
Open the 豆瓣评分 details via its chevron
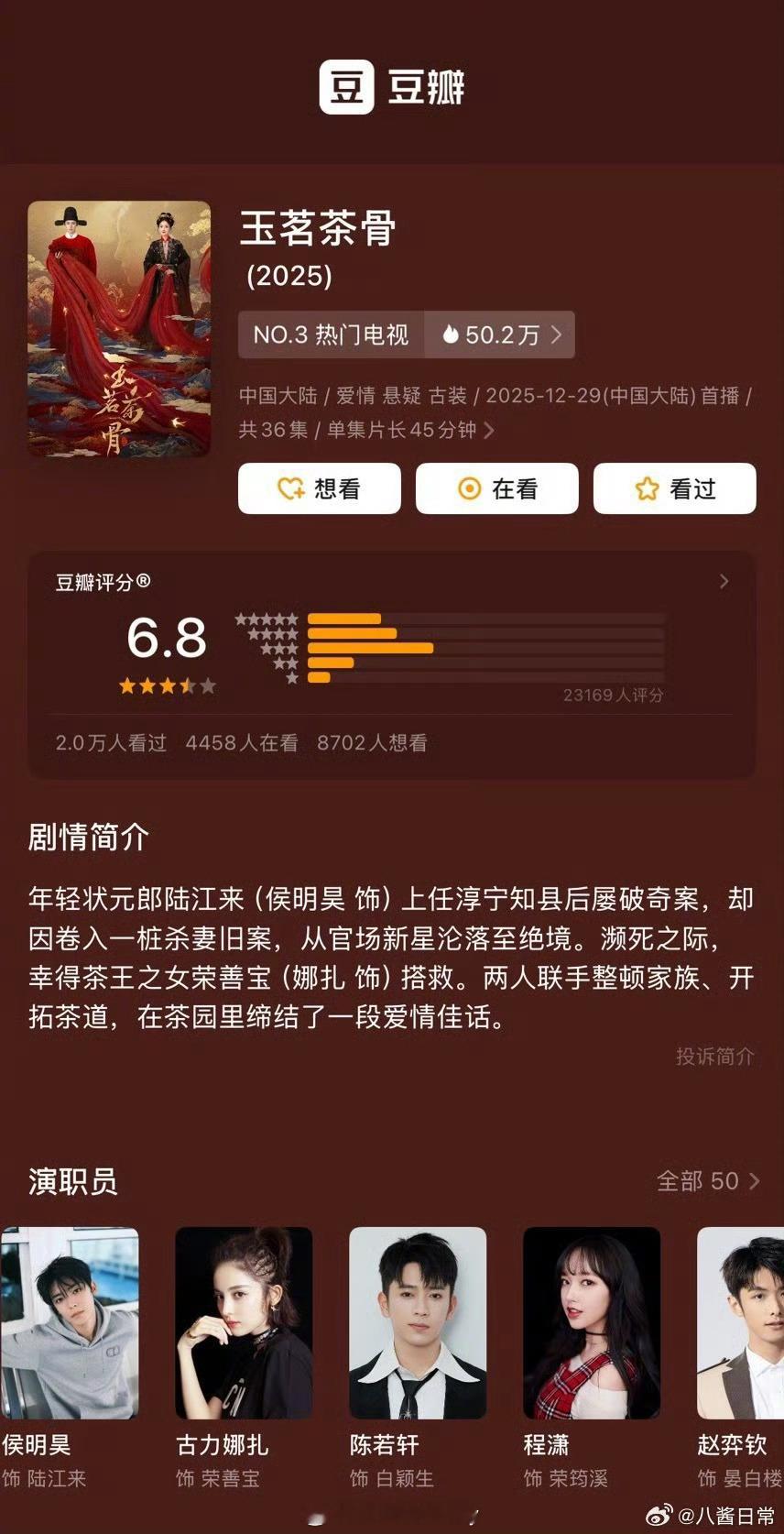pyautogui.click(x=724, y=582)
